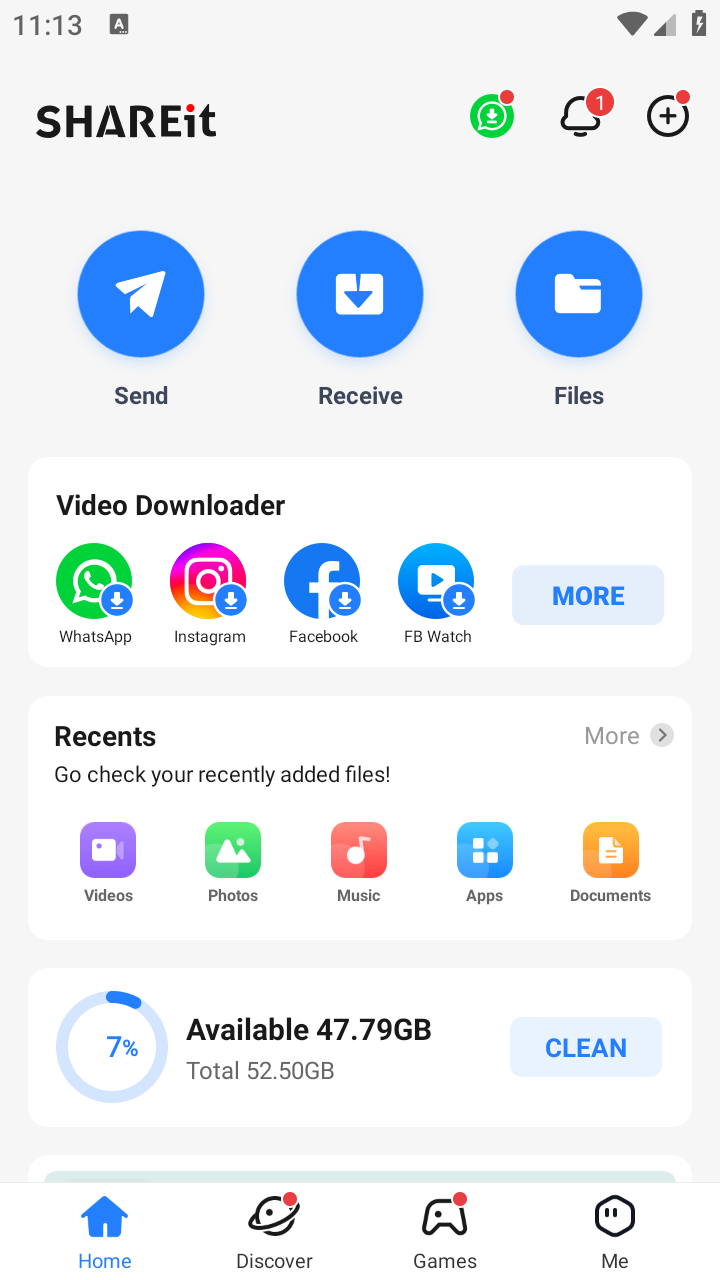Tap the green invite icon at top
This screenshot has height=1280, width=720.
pyautogui.click(x=491, y=115)
